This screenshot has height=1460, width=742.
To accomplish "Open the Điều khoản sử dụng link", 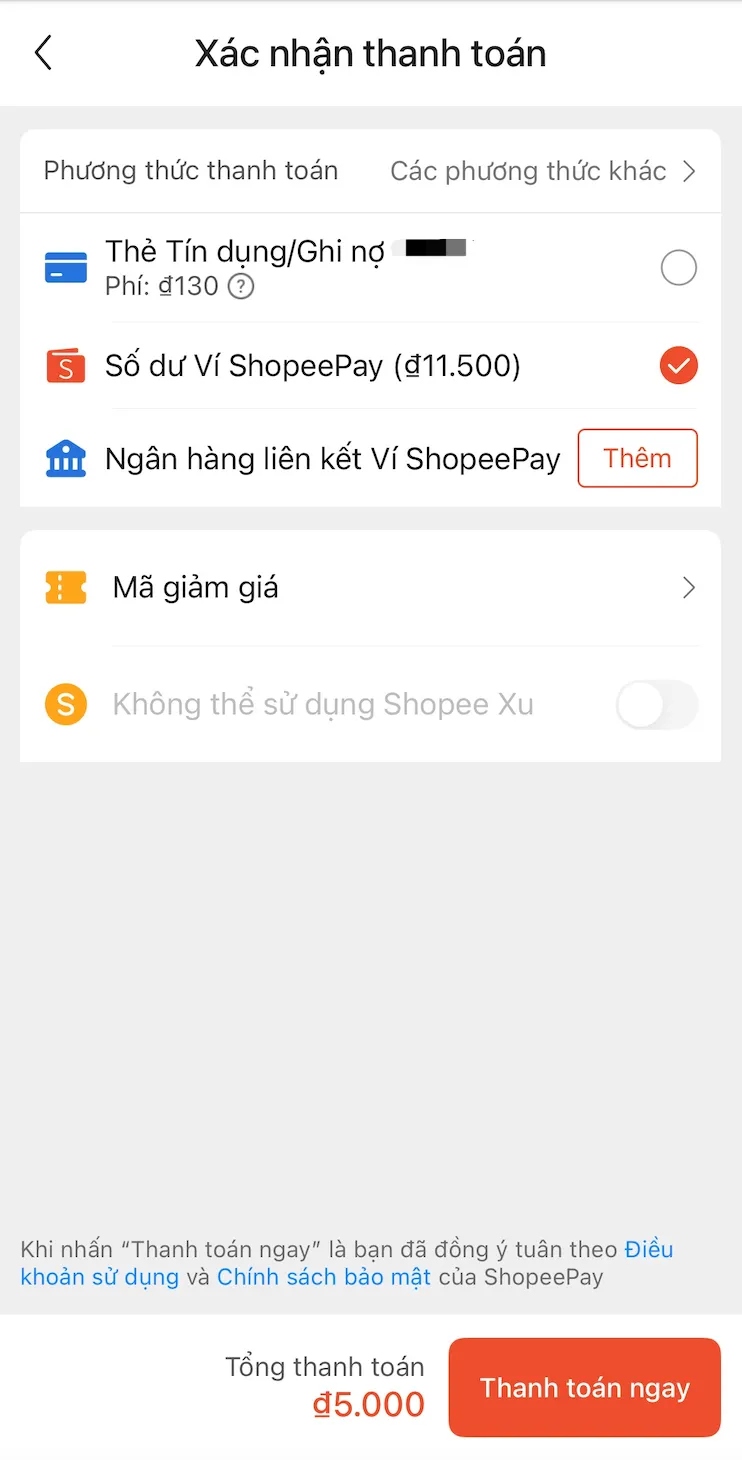I will tap(100, 1277).
